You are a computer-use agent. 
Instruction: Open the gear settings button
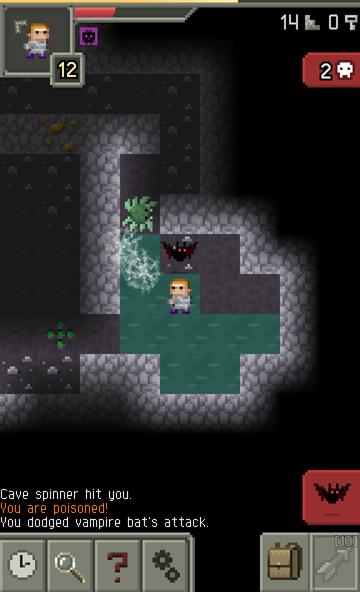point(165,565)
